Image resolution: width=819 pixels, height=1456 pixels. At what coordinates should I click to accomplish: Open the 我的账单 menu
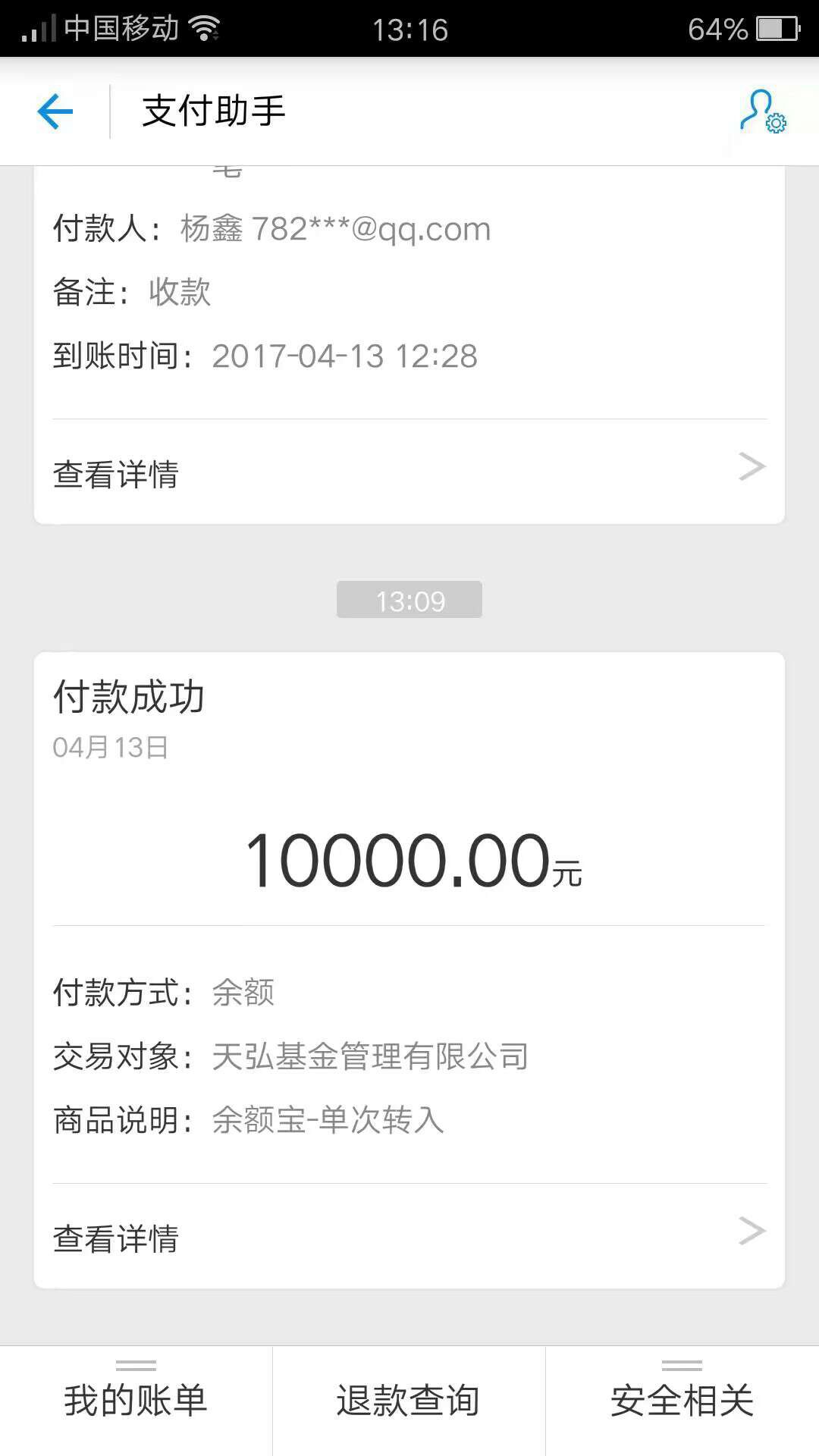(x=136, y=1400)
